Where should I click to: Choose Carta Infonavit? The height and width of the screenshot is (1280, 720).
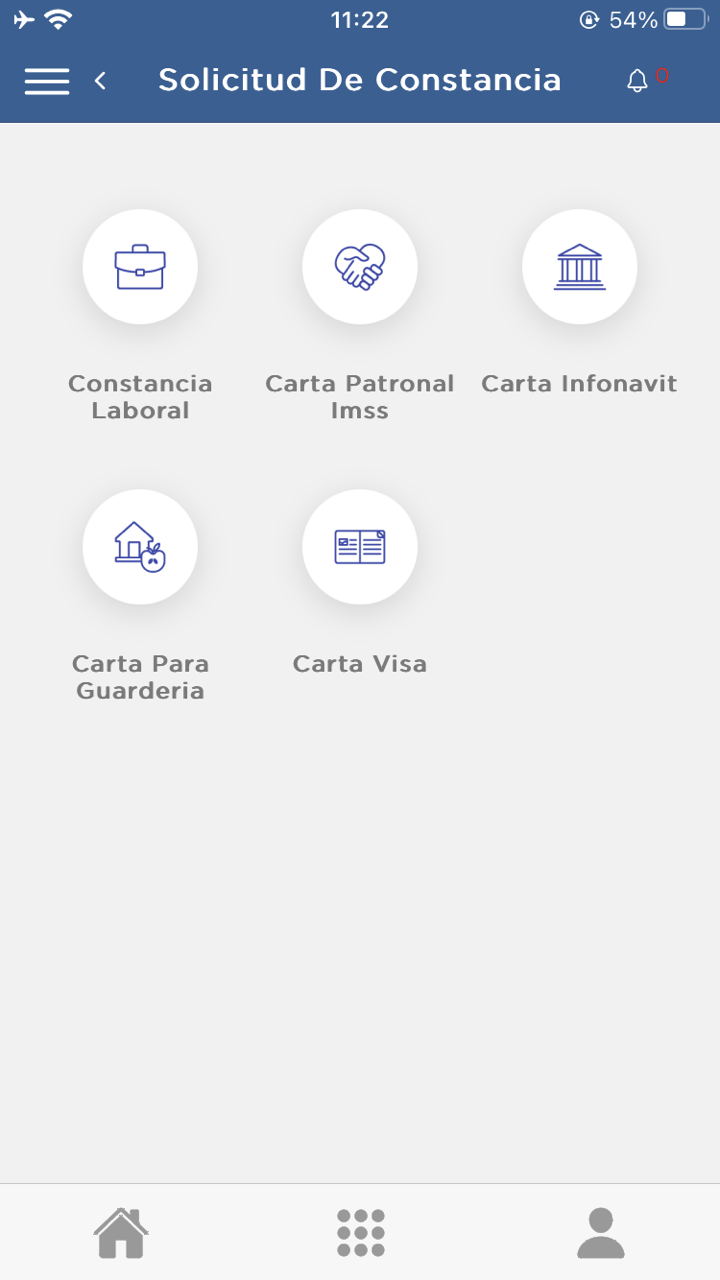pyautogui.click(x=580, y=267)
